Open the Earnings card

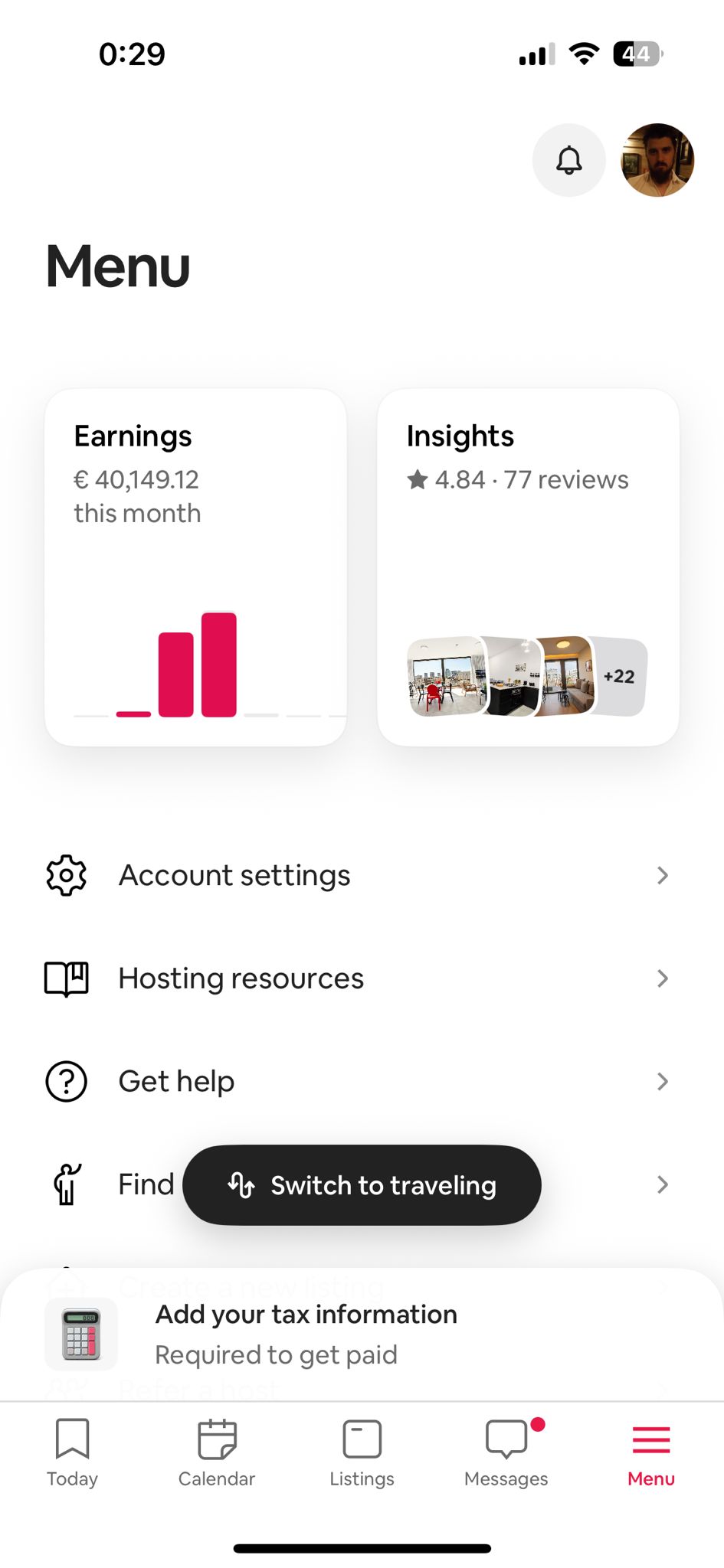point(195,567)
